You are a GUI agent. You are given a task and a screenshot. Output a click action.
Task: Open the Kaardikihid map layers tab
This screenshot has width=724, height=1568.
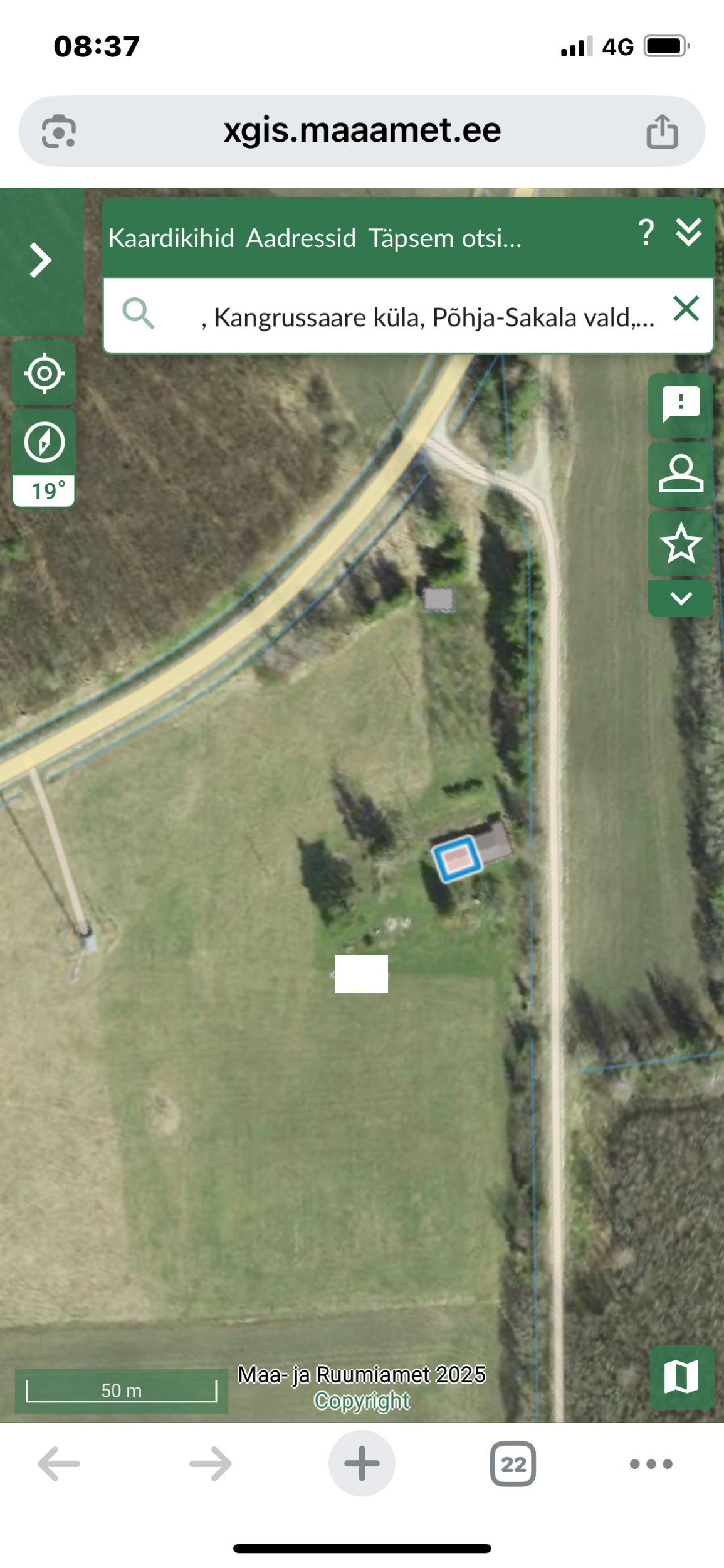(x=171, y=238)
